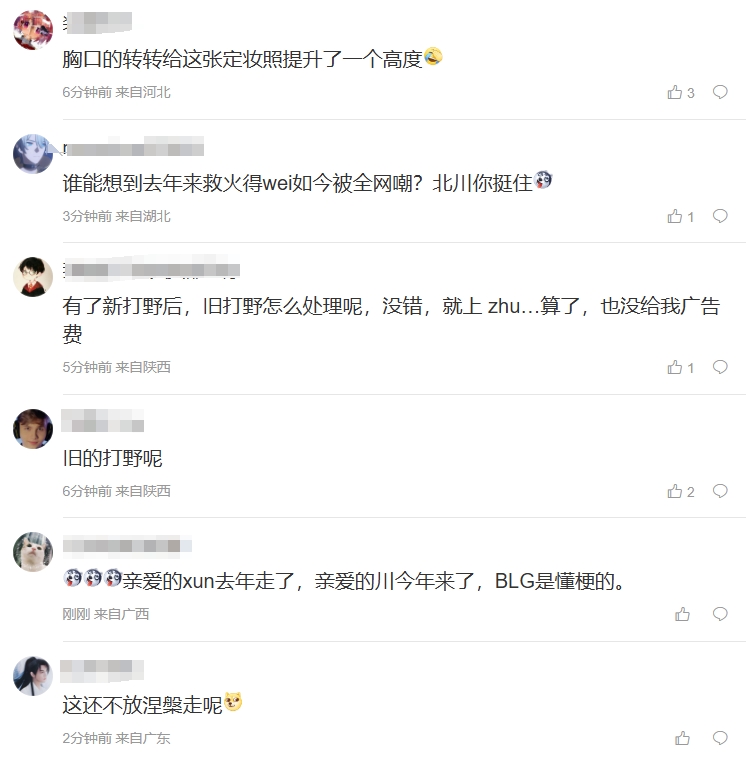Reply to the comment mentioning 北川你挺住

coord(720,216)
